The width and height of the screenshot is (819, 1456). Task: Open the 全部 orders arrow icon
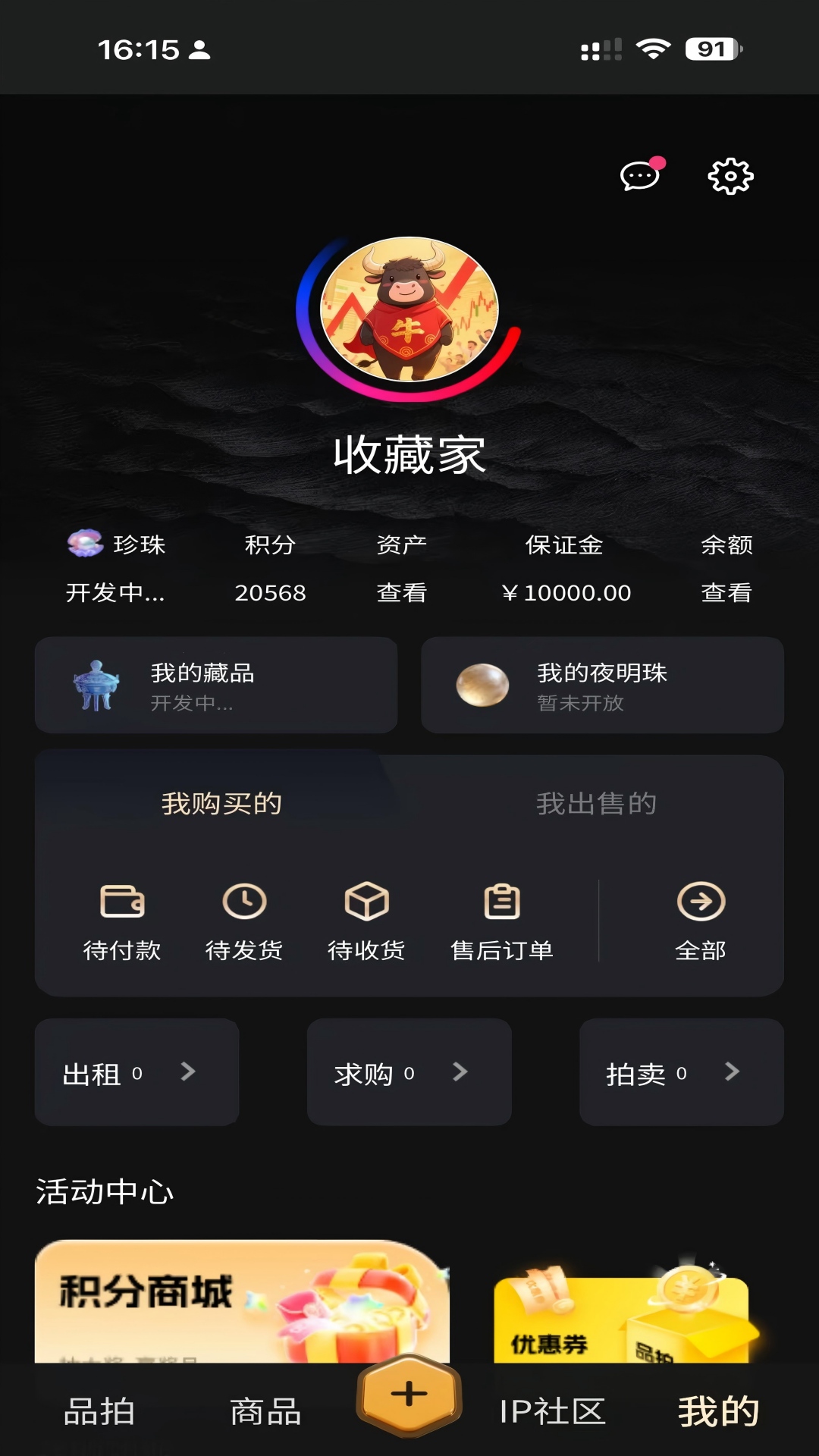tap(701, 900)
